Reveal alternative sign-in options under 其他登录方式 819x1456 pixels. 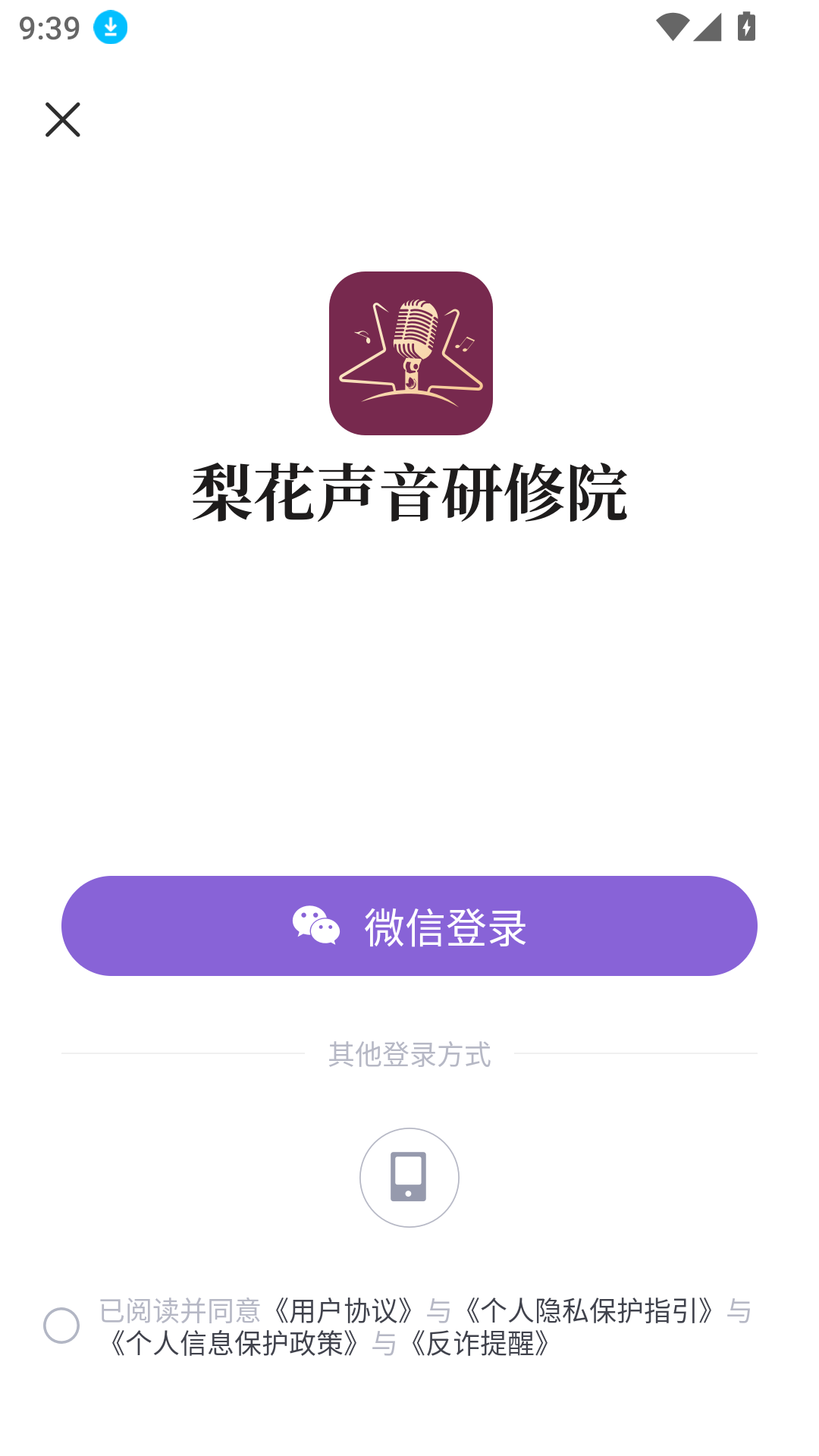409,1054
